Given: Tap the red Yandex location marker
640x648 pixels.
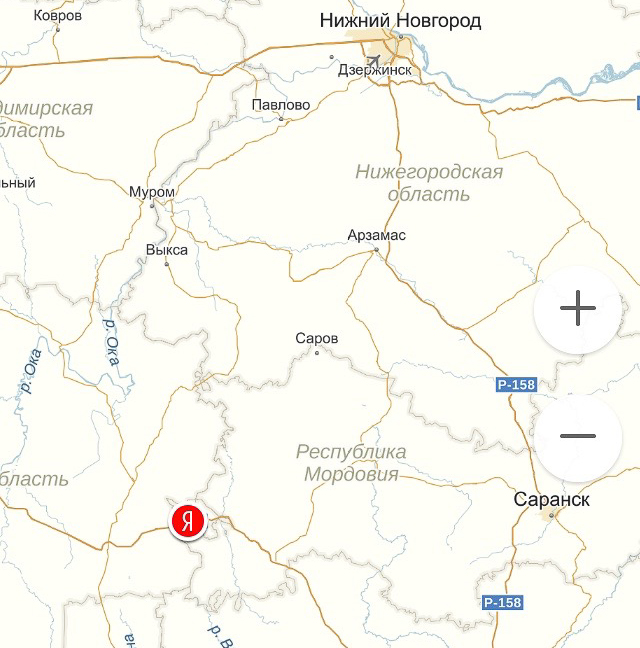Looking at the screenshot, I should point(189,521).
